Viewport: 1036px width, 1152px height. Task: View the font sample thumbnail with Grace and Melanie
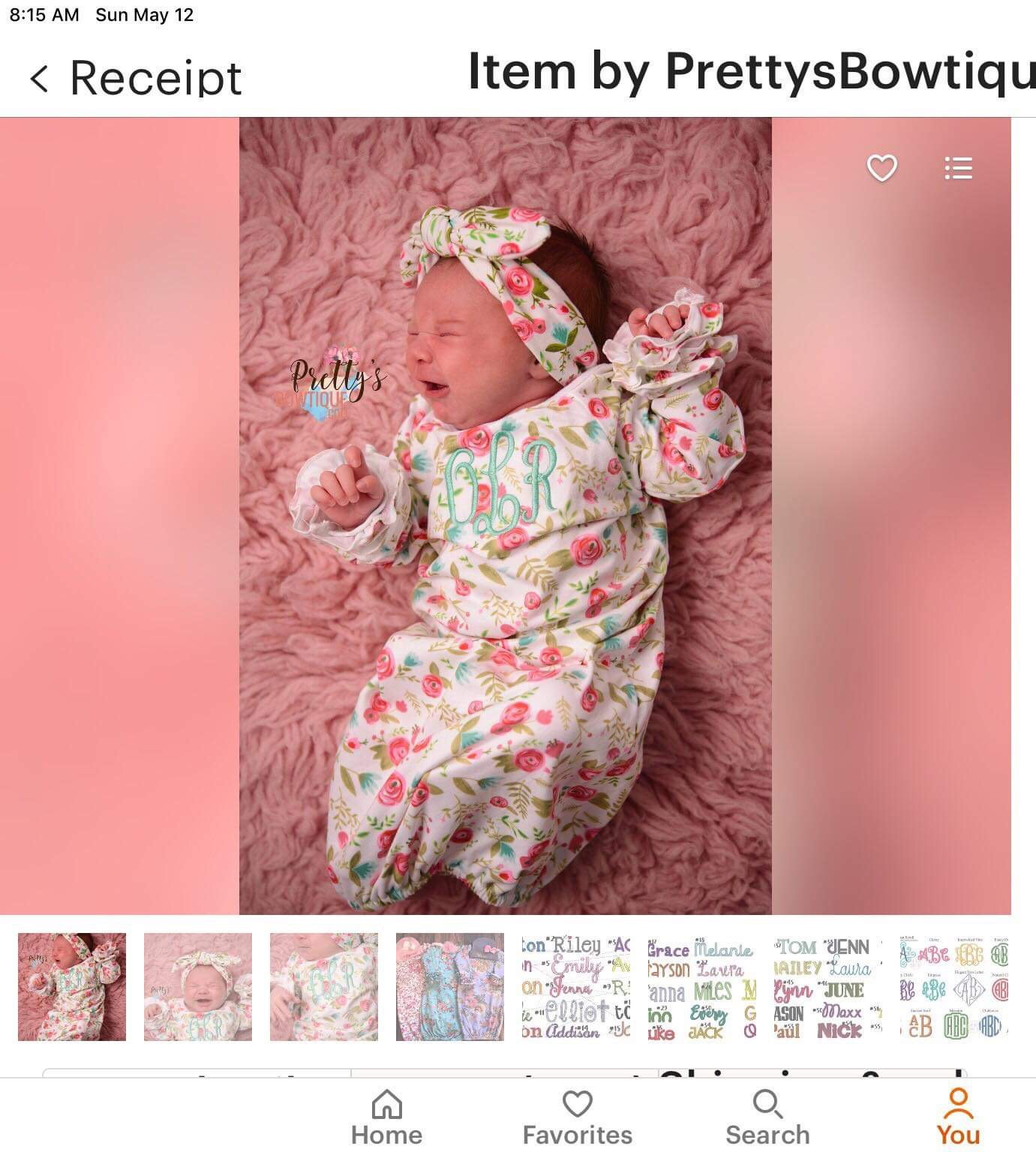click(x=702, y=986)
